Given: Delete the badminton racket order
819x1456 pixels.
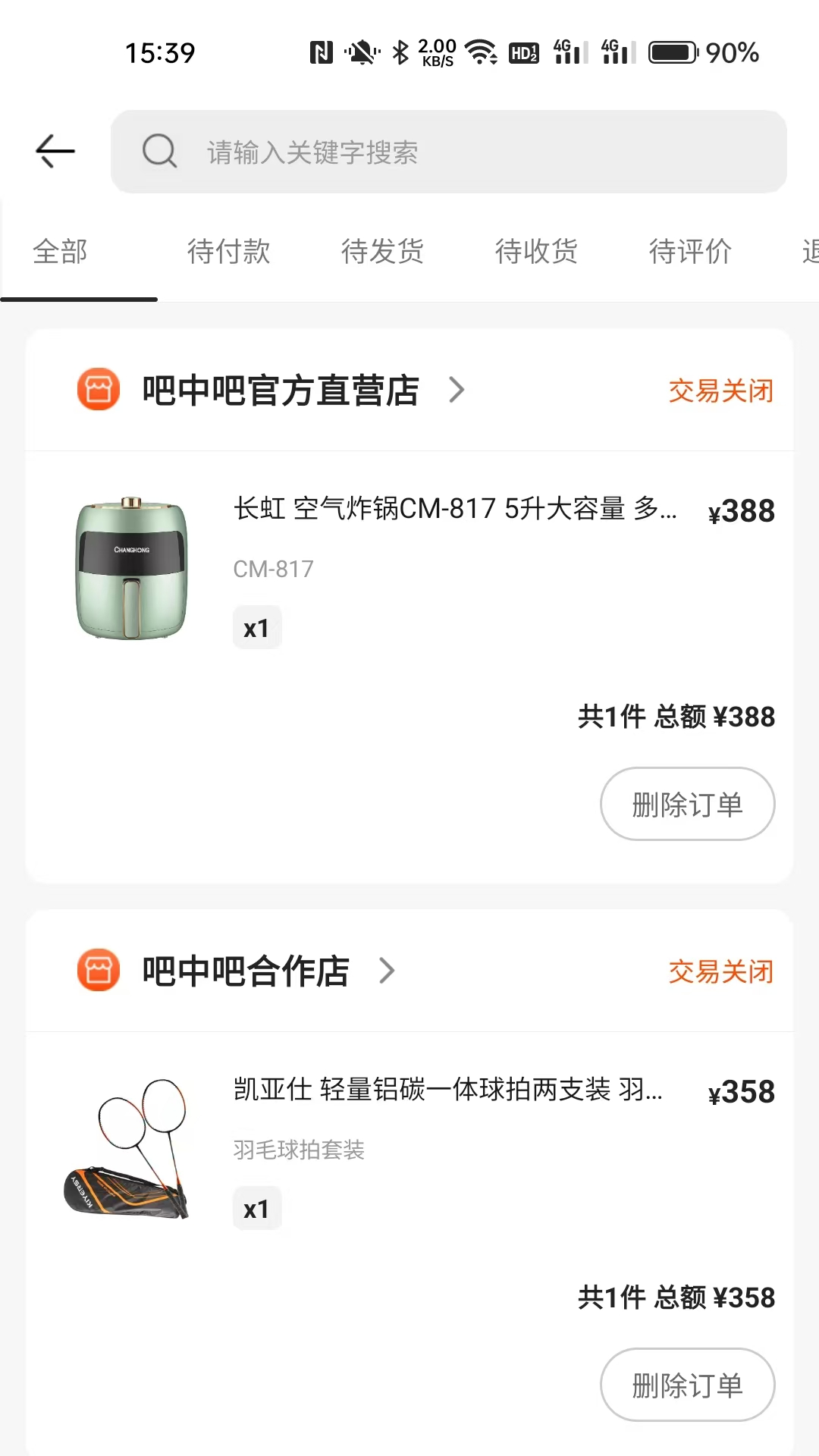Looking at the screenshot, I should [x=687, y=1385].
